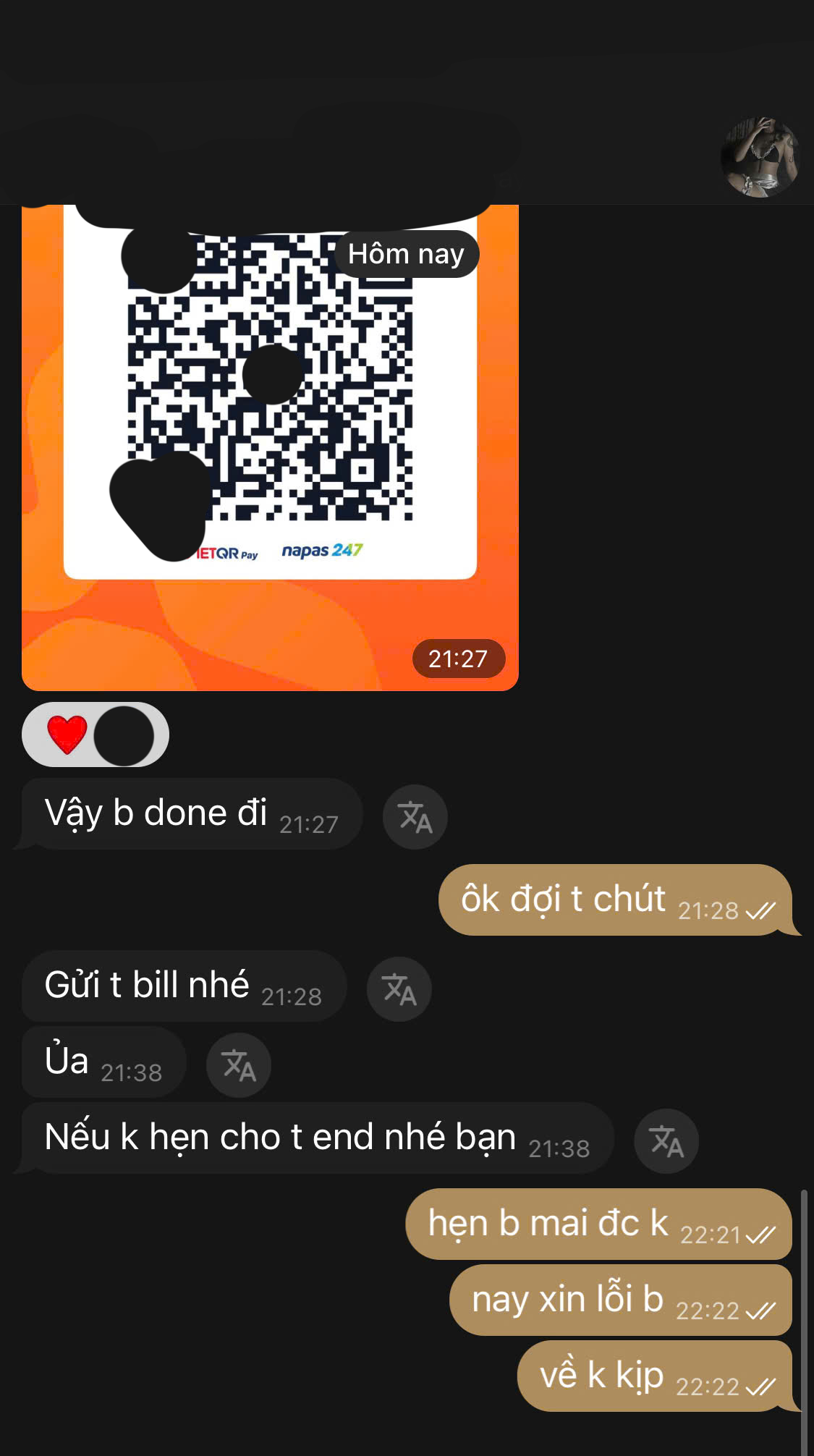
Task: Tap the heart reaction under the QR image
Action: [67, 735]
